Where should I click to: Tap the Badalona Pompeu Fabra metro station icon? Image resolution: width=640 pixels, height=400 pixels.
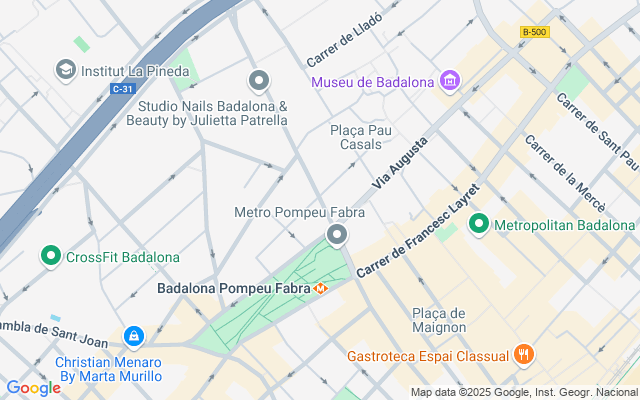(x=321, y=288)
